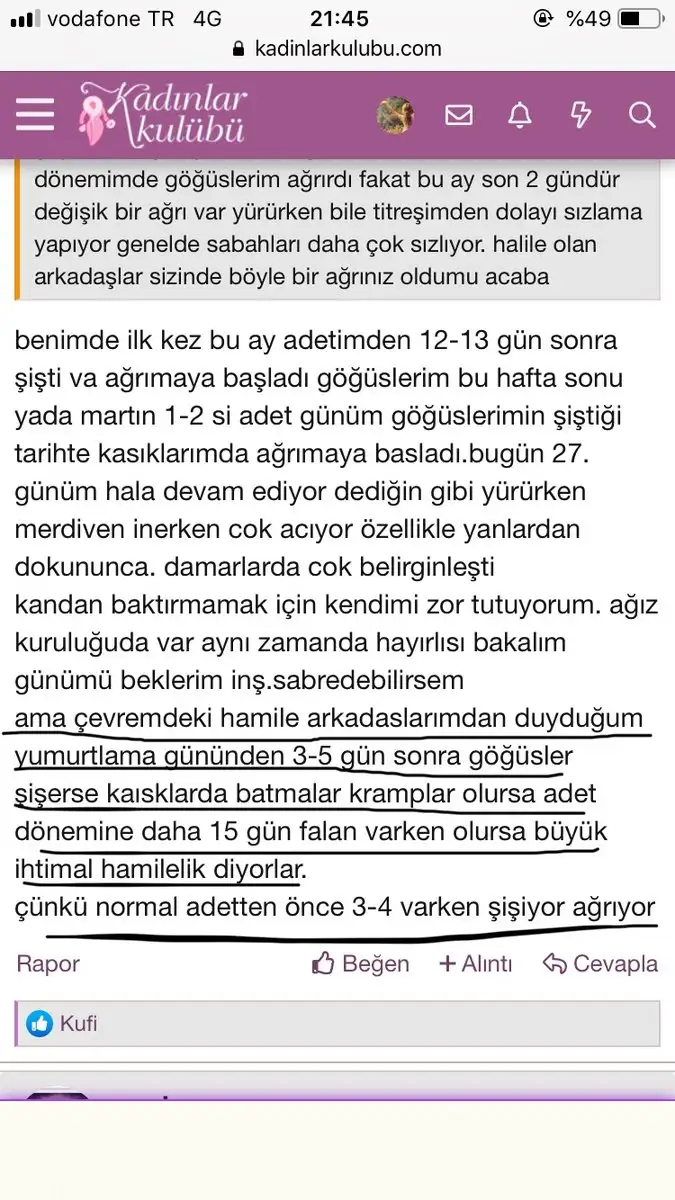Open the notifications bell
The image size is (675, 1200).
pyautogui.click(x=520, y=115)
